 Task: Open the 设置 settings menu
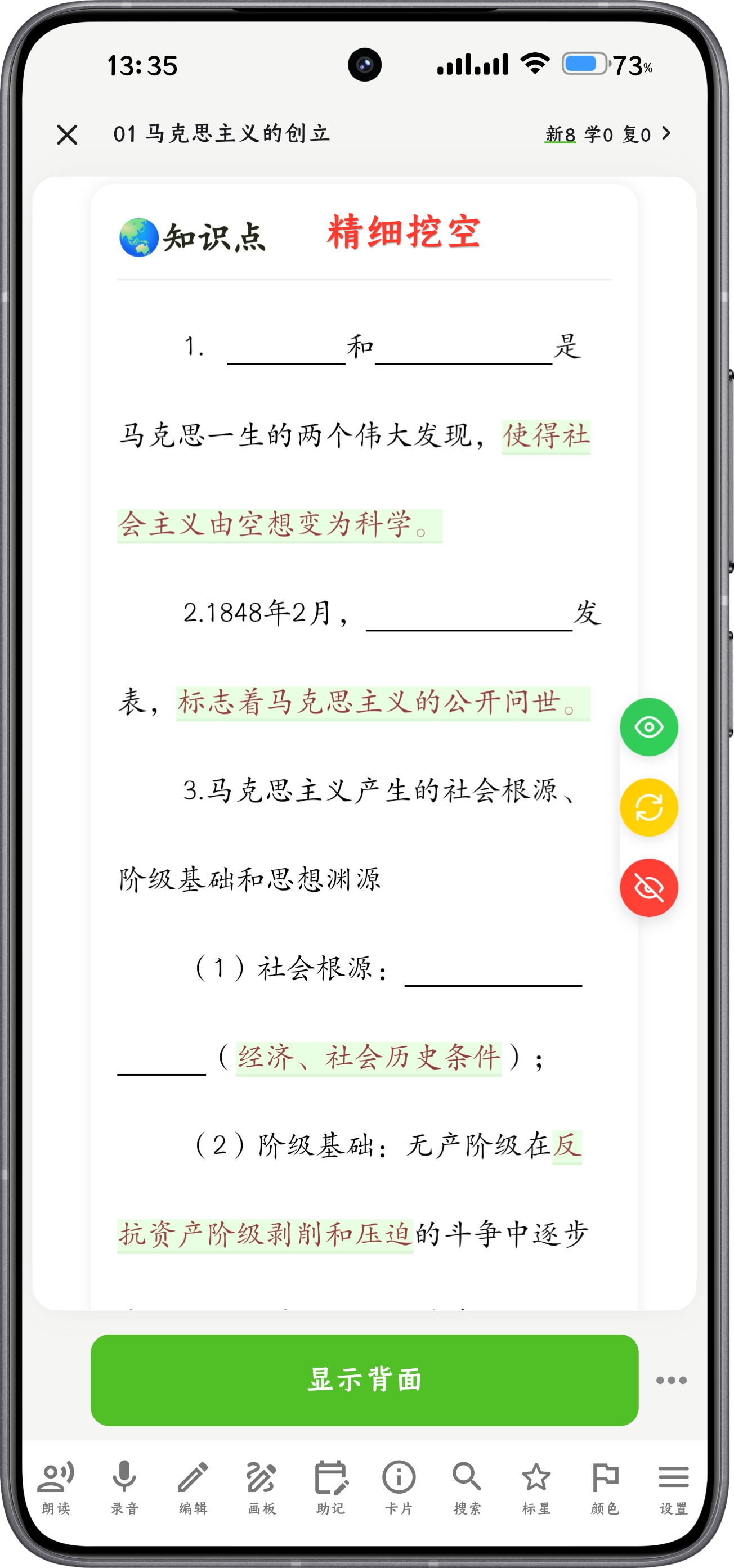point(673,1487)
